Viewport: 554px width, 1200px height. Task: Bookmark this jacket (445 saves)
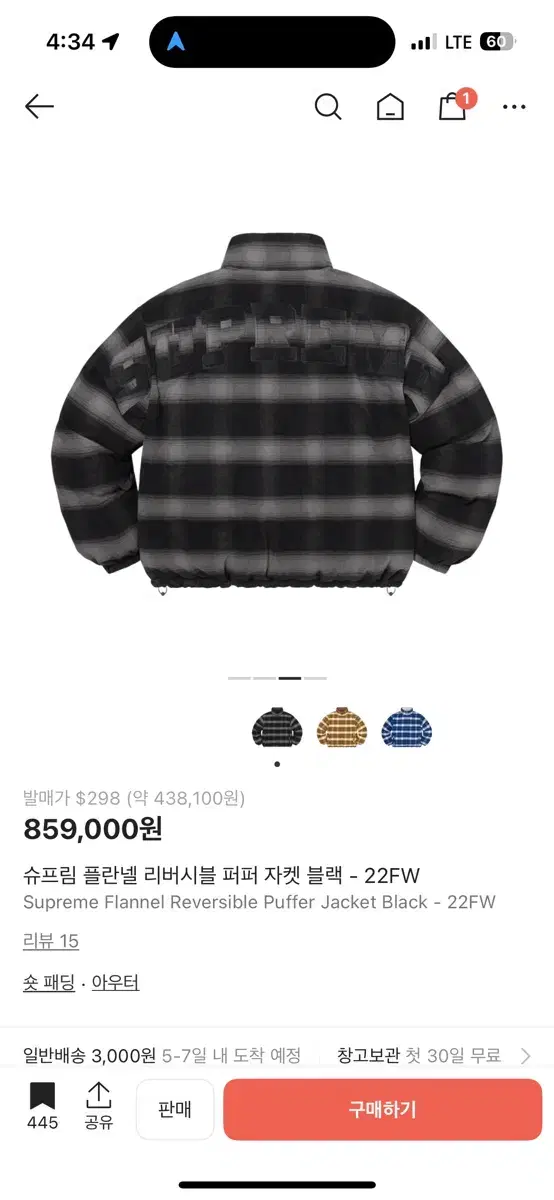(x=42, y=1106)
